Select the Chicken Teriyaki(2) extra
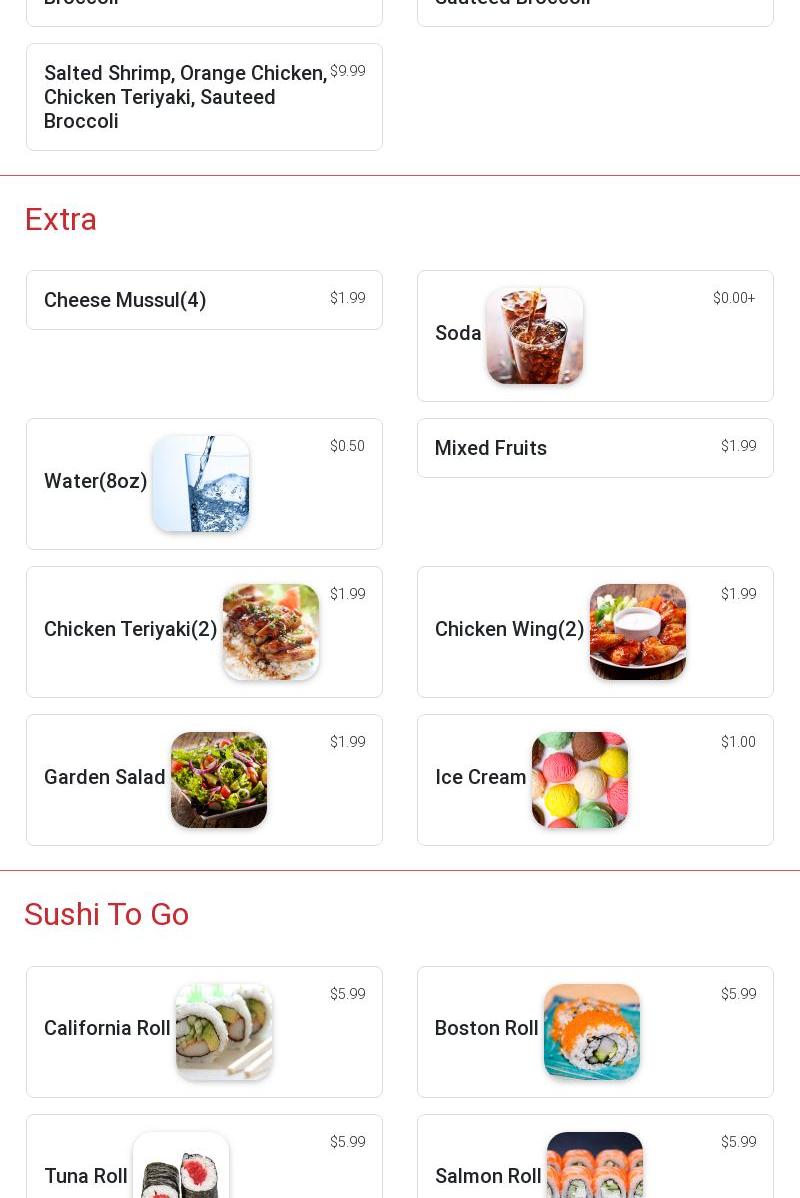 pos(204,632)
